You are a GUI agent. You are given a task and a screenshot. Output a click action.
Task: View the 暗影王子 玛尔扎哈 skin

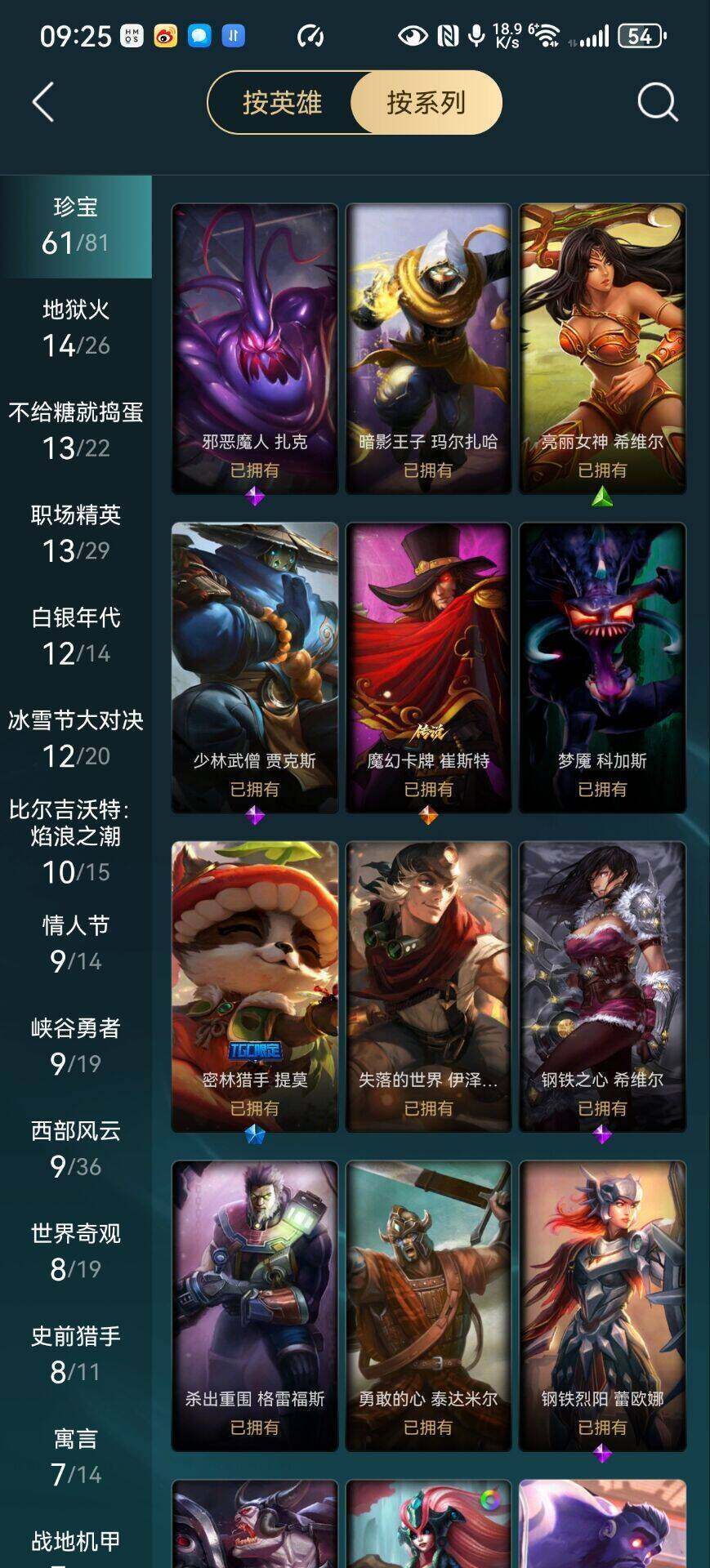[428, 349]
